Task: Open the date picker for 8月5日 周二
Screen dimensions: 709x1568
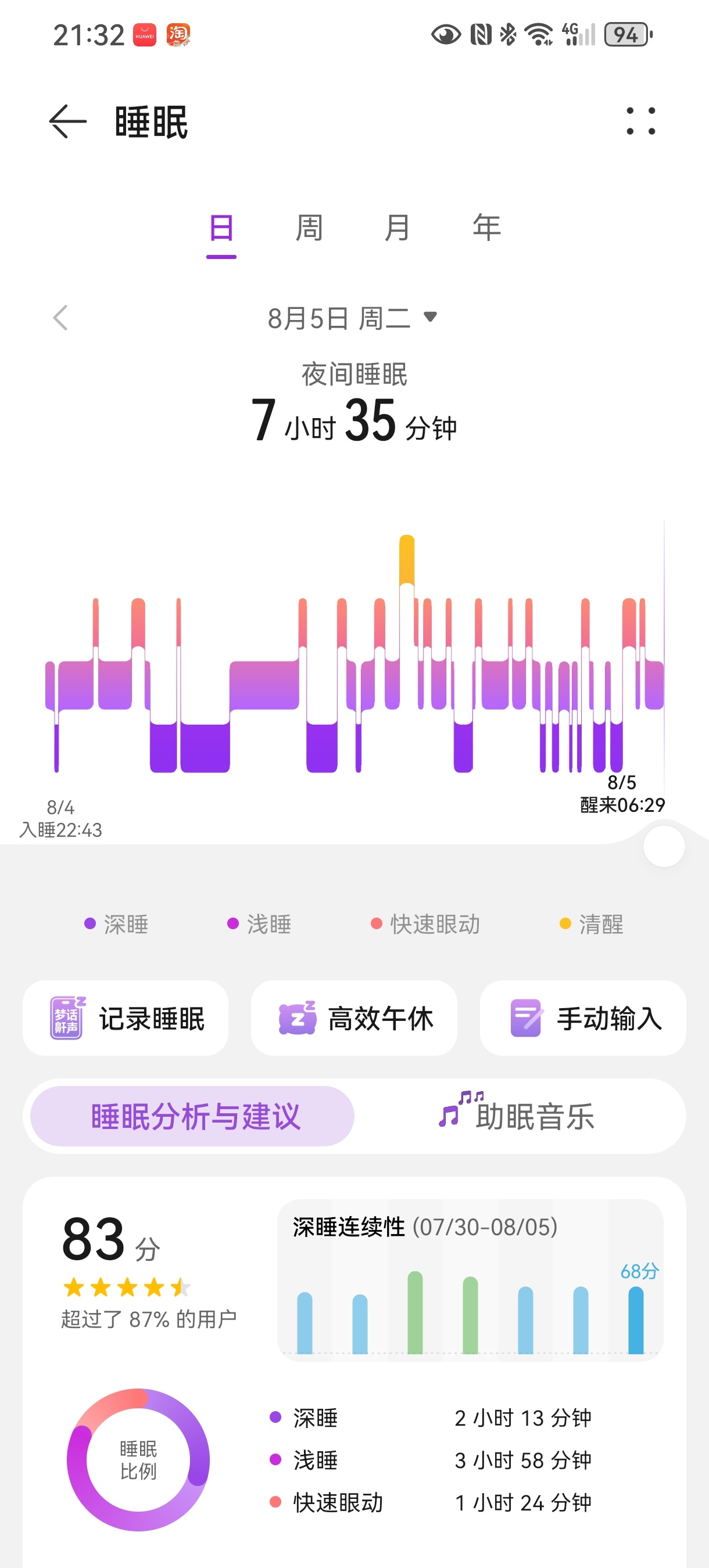Action: coord(353,318)
